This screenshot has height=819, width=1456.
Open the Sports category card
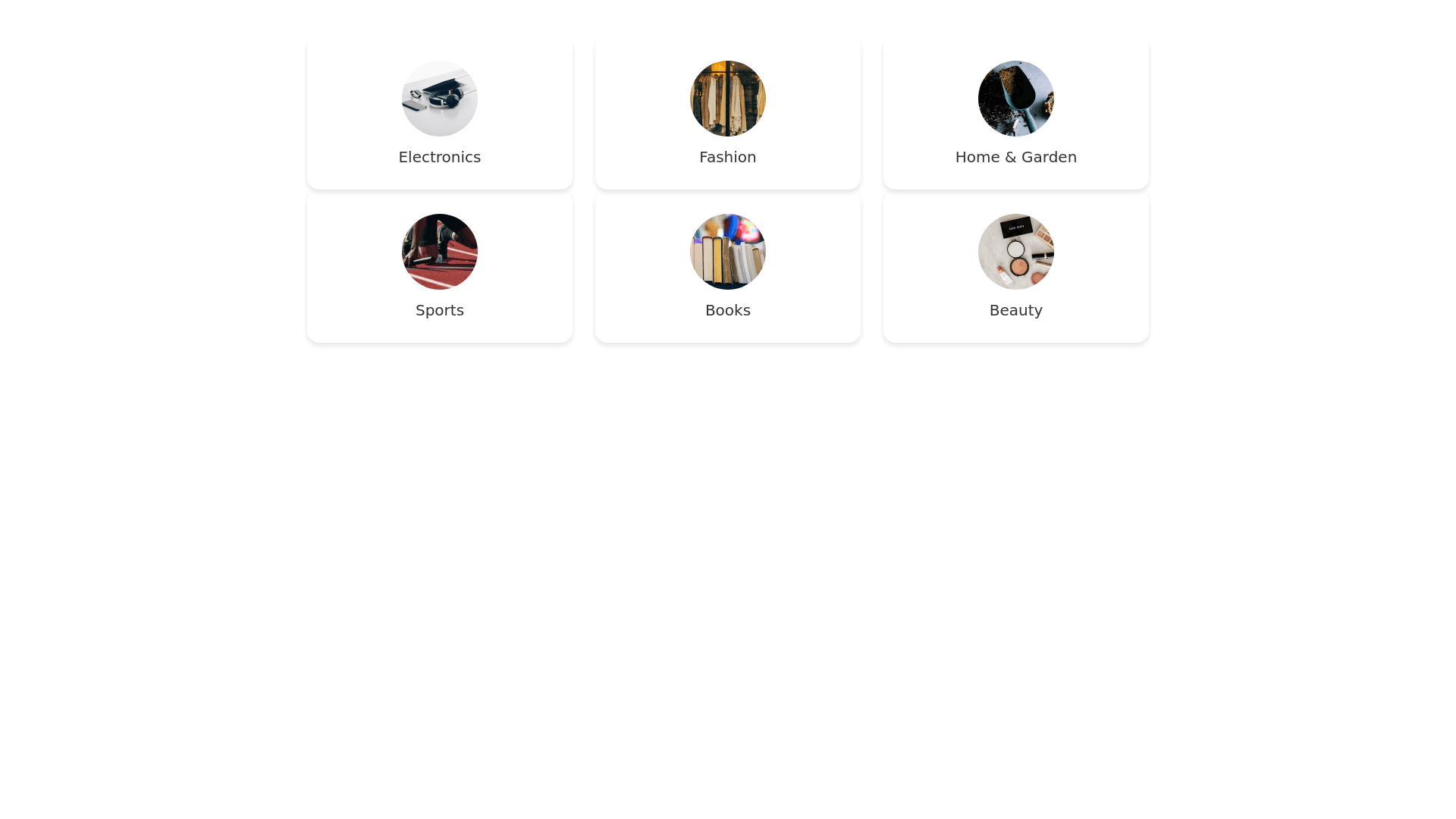pos(440,267)
